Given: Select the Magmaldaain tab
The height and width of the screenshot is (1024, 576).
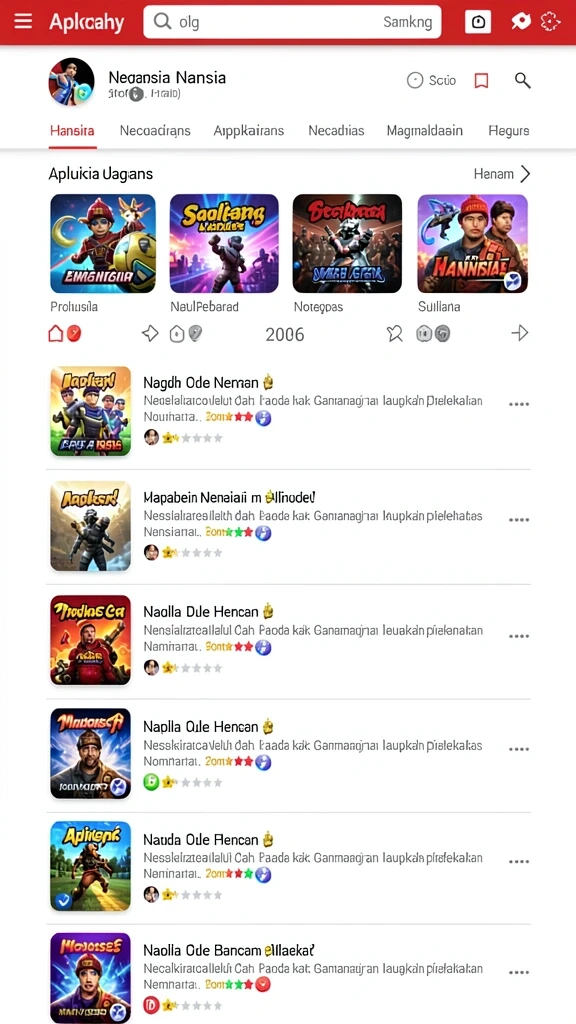Looking at the screenshot, I should click(x=424, y=131).
